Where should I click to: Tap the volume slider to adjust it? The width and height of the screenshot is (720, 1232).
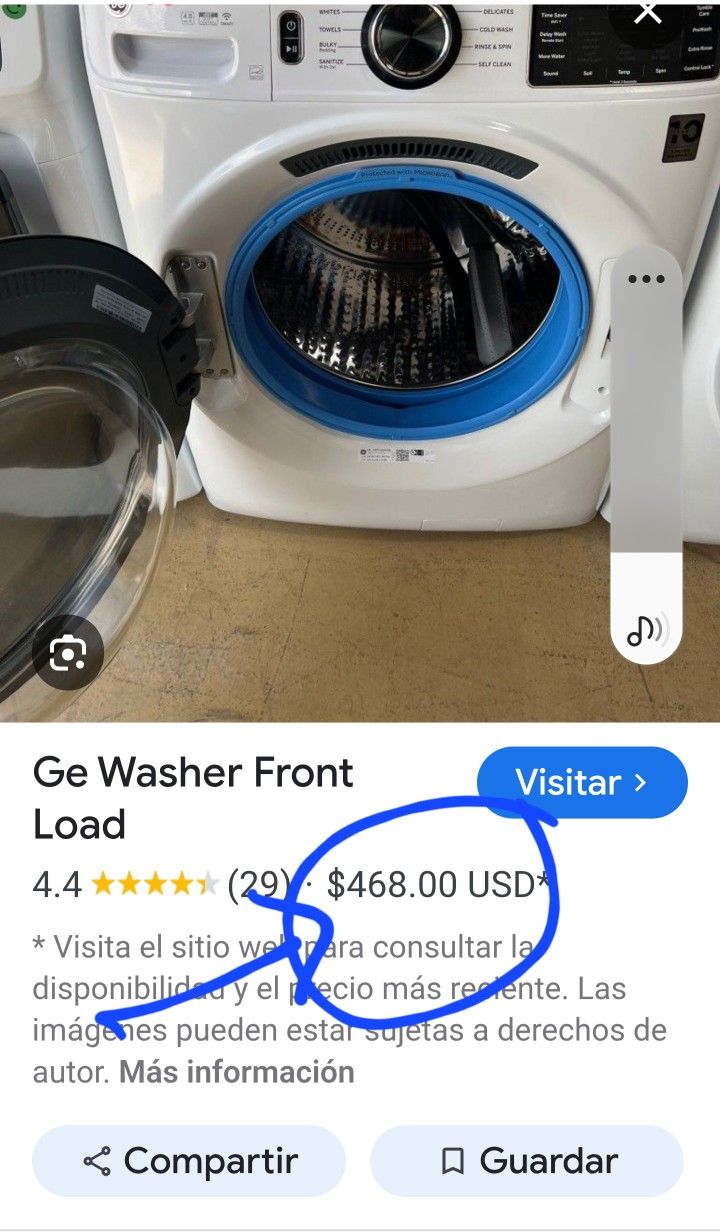[x=646, y=450]
